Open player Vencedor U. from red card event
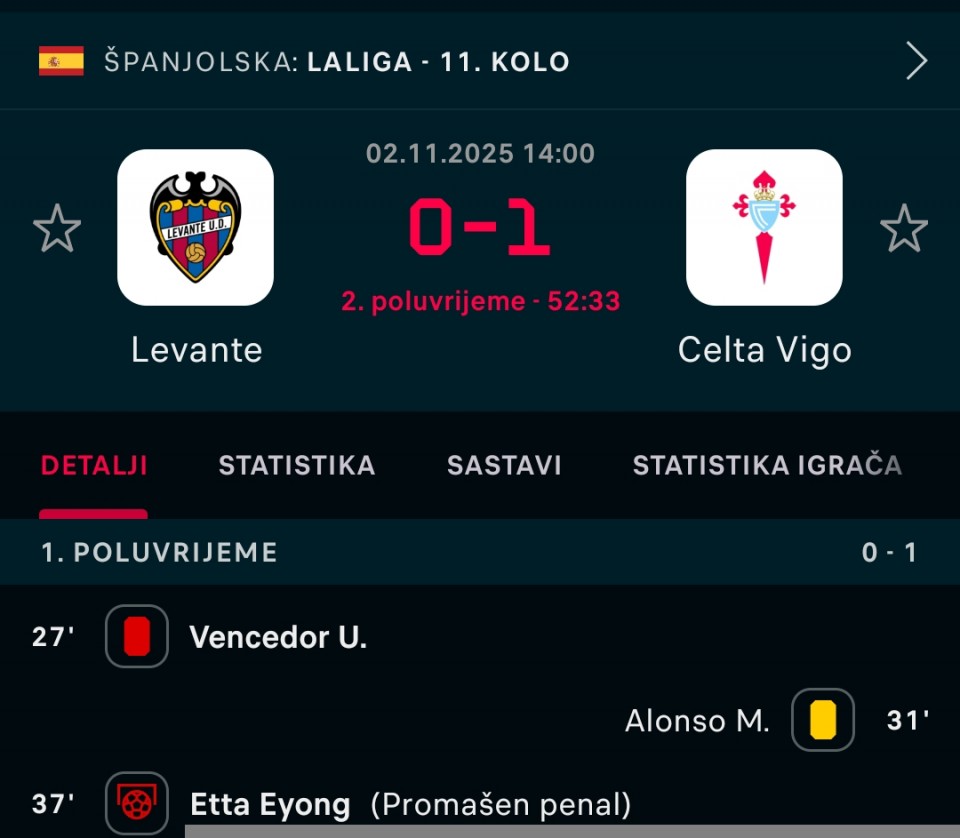Viewport: 960px width, 838px height. tap(278, 637)
